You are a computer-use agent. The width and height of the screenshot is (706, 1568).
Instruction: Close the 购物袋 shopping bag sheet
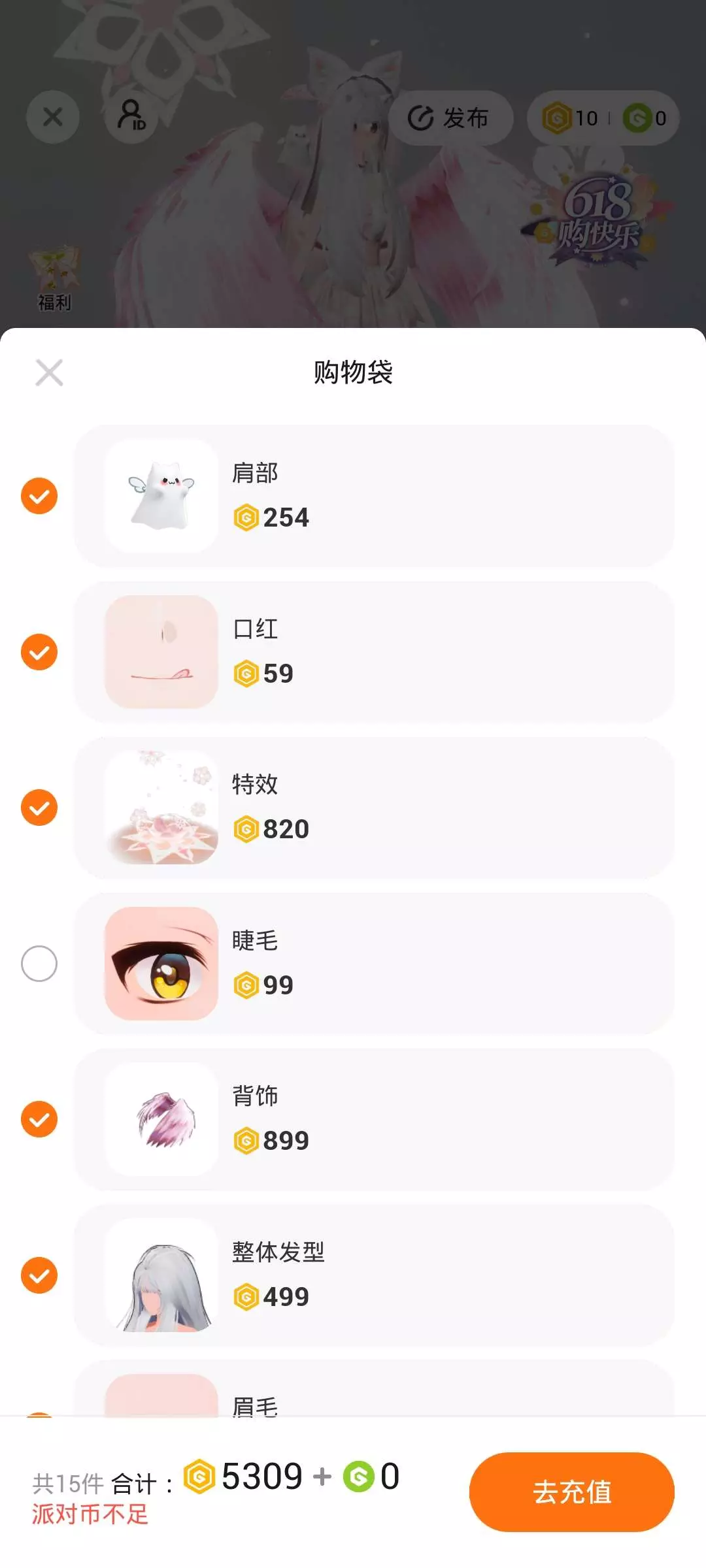tap(49, 372)
